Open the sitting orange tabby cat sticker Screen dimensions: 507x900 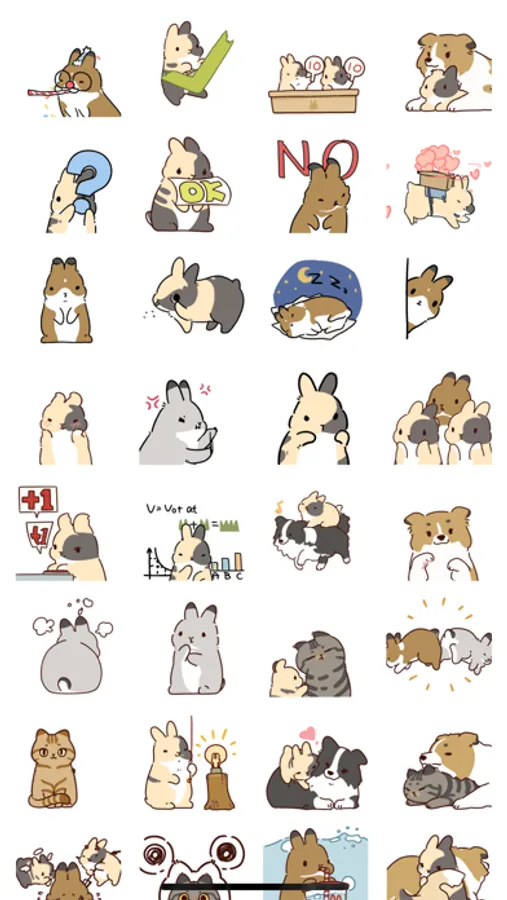click(53, 769)
